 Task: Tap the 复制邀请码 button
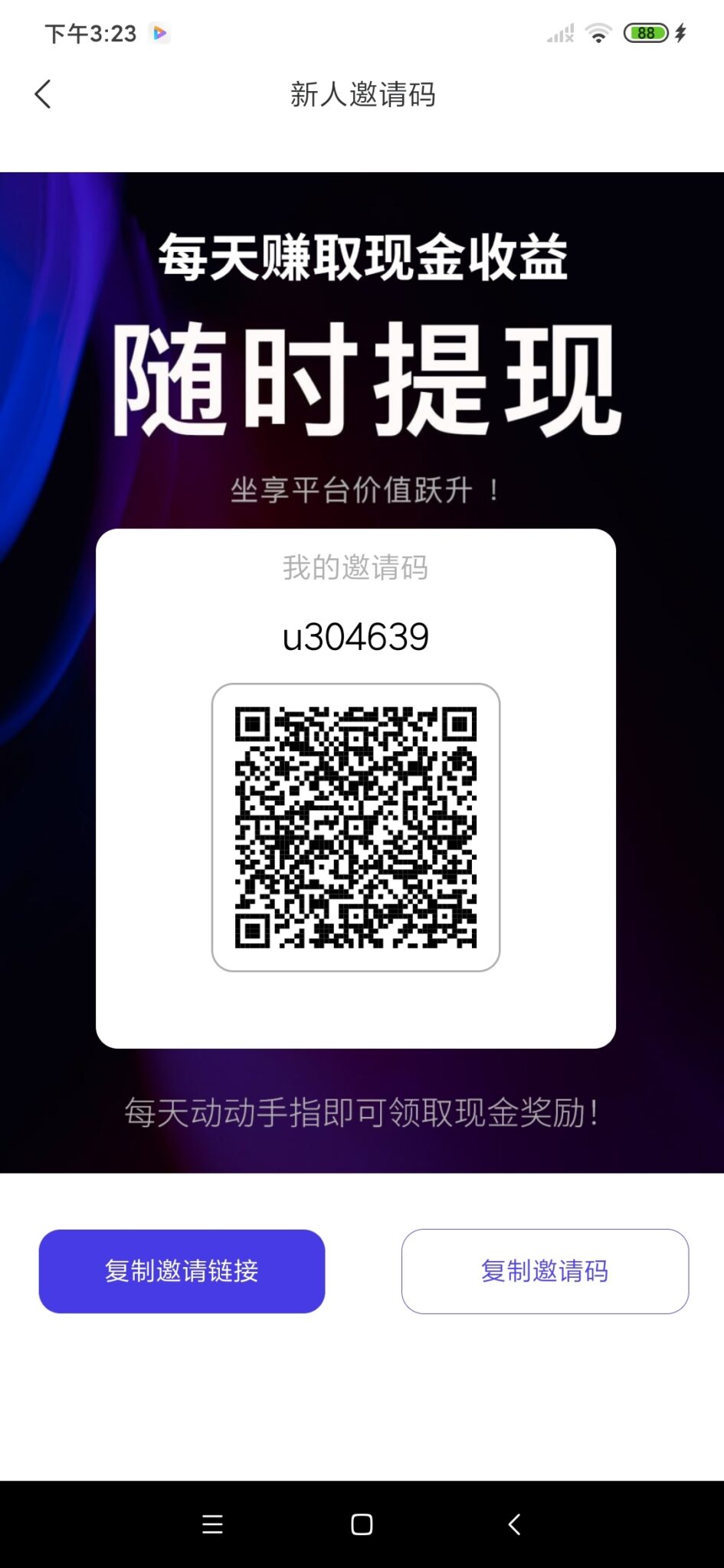point(545,1271)
